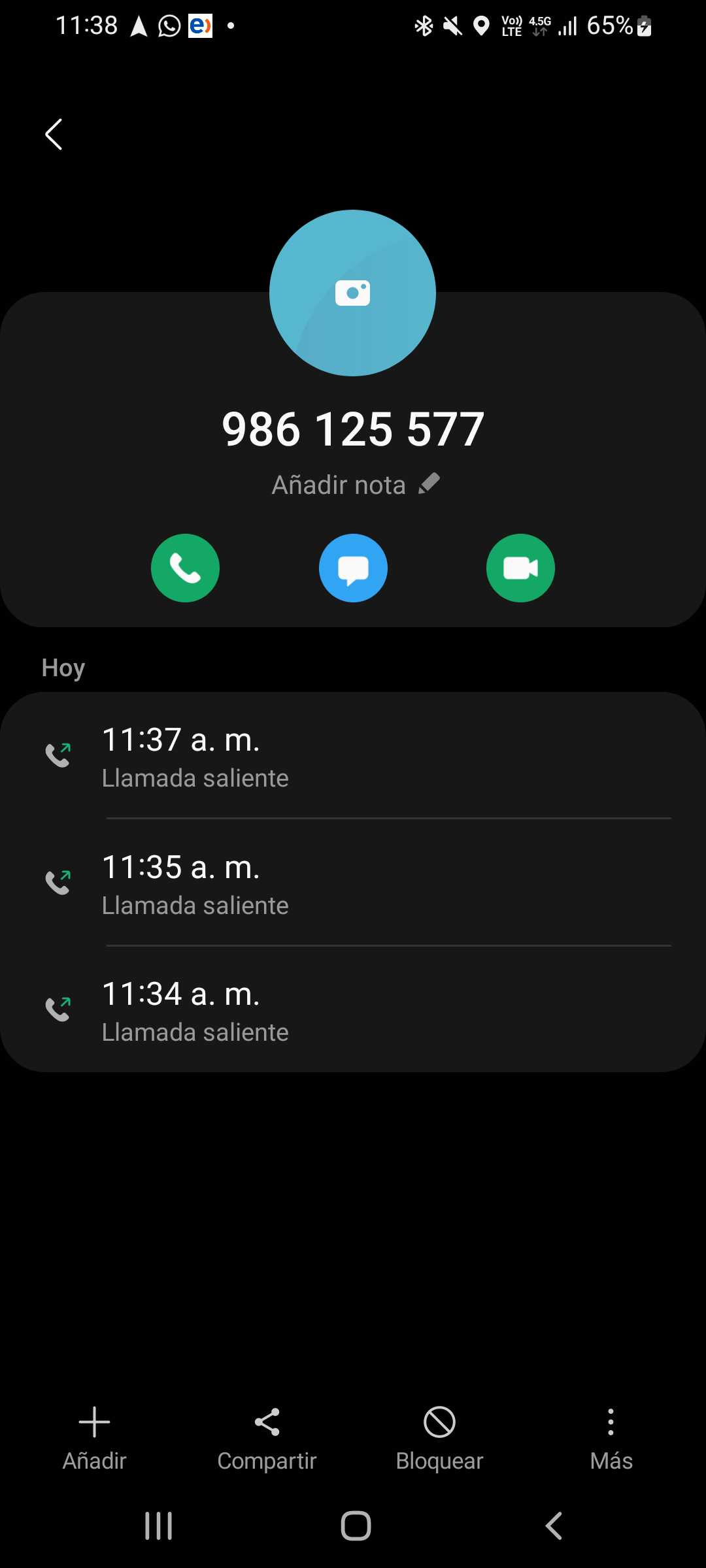The height and width of the screenshot is (1568, 706).
Task: Start a video call with this number
Action: pos(520,568)
